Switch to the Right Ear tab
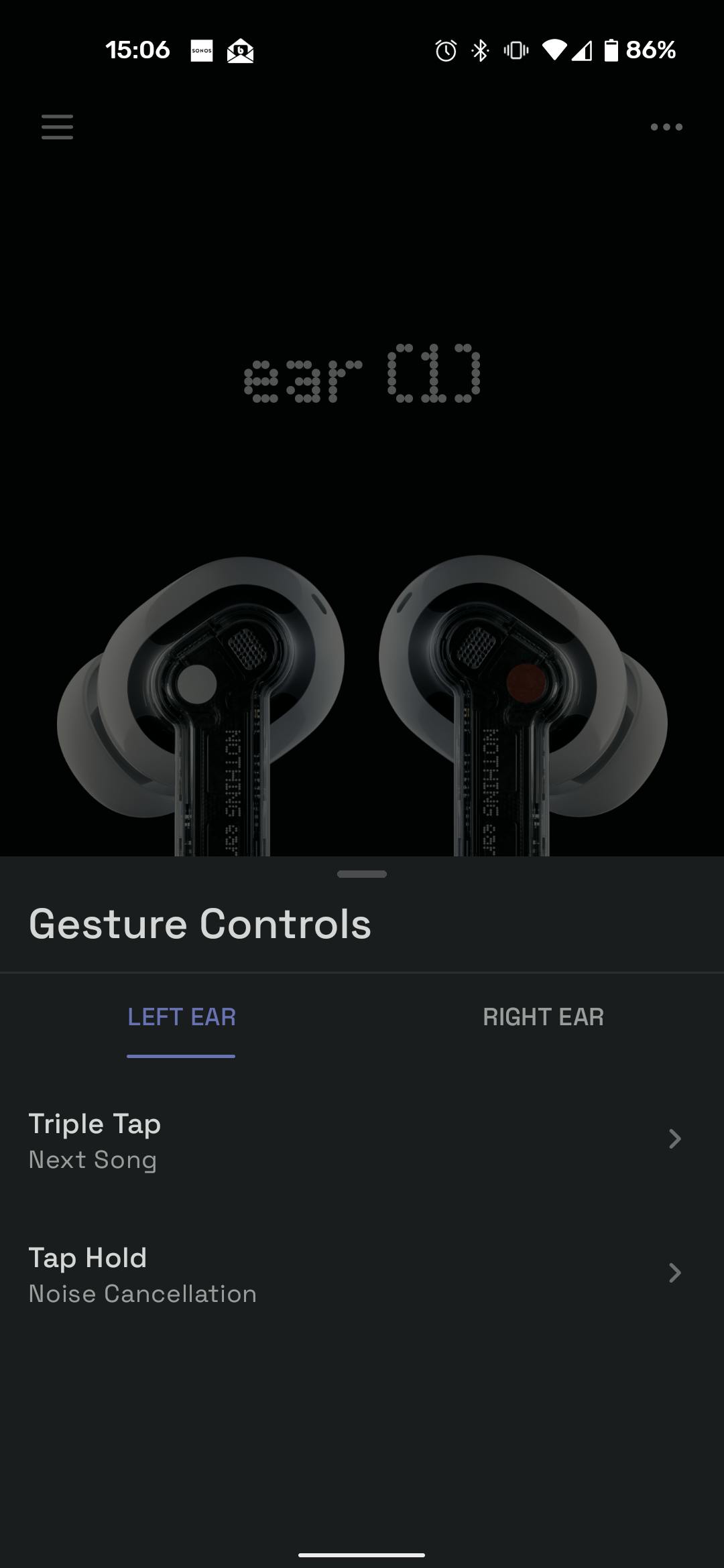The width and height of the screenshot is (724, 1568). (543, 1017)
